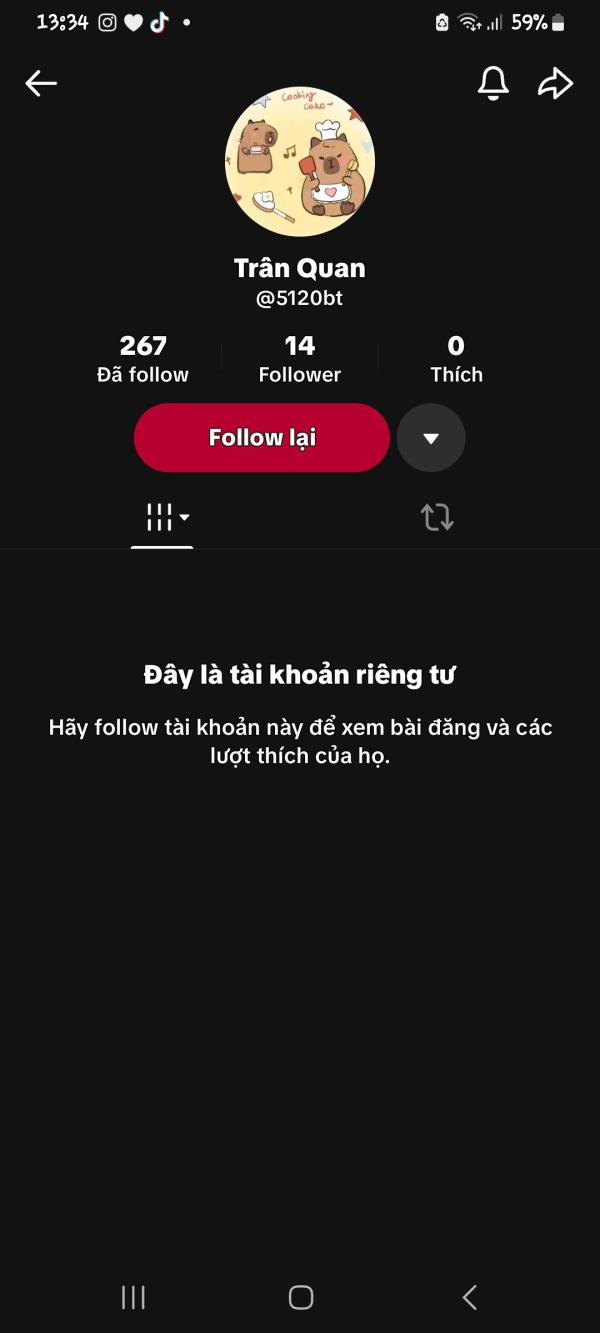The width and height of the screenshot is (600, 1333).
Task: Tap the Follow lại button
Action: coord(262,438)
